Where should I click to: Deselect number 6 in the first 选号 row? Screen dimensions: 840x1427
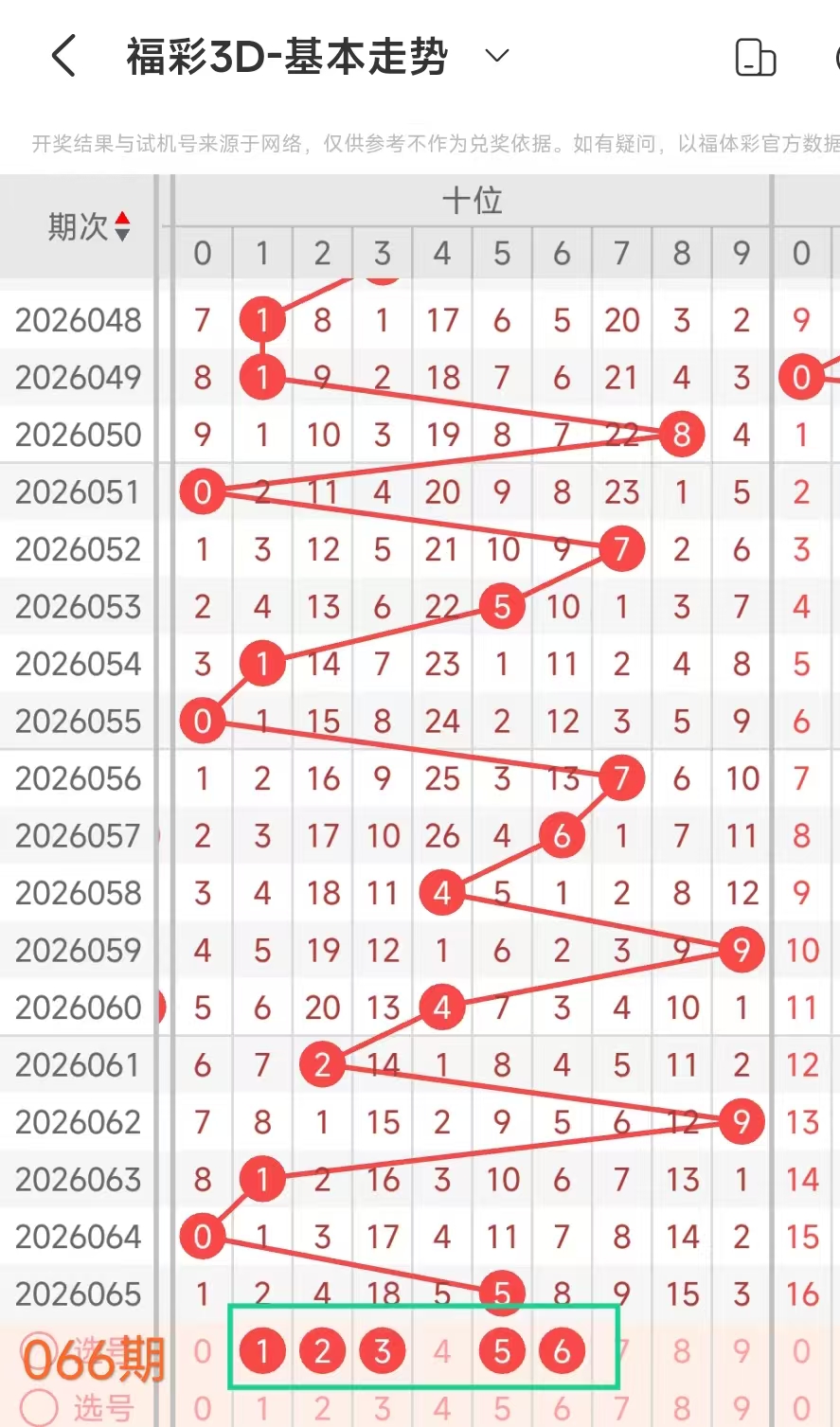point(562,1351)
